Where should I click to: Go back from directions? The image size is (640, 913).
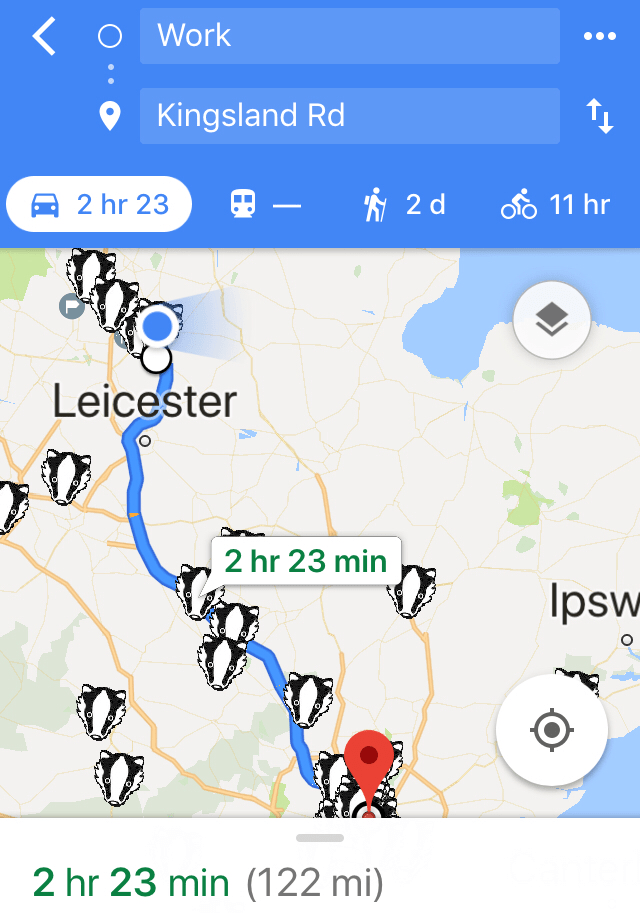44,37
